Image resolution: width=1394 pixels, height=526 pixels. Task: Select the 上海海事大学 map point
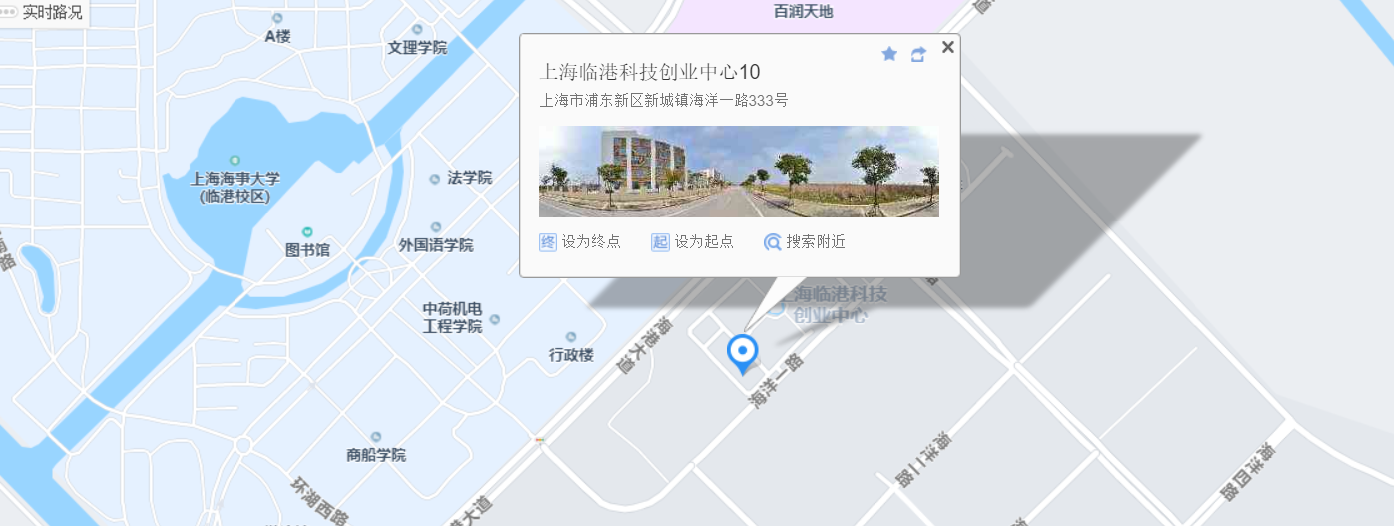coord(235,161)
